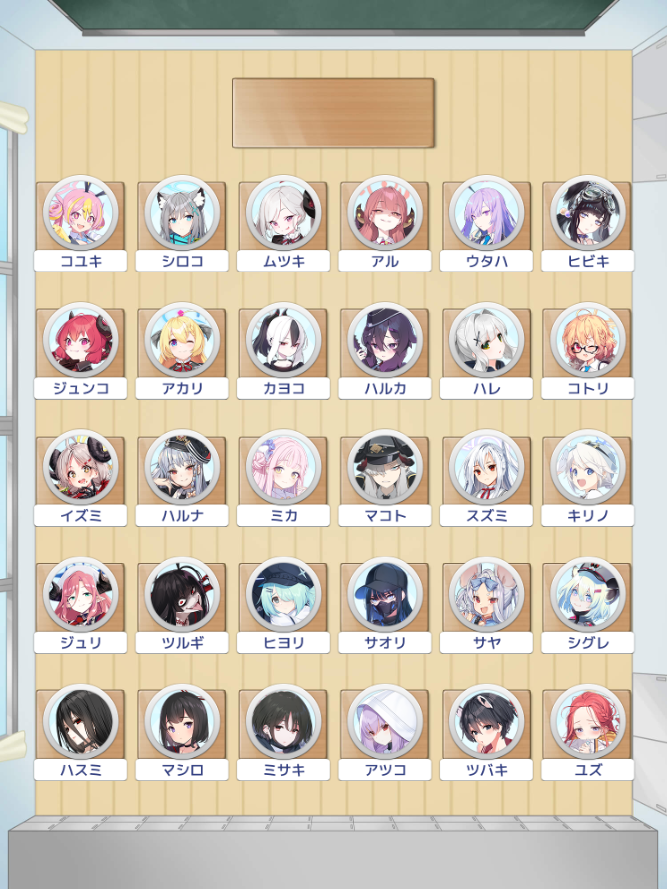Screen dimensions: 667x890
Task: Pick ハスミ from the roster
Action: point(80,721)
